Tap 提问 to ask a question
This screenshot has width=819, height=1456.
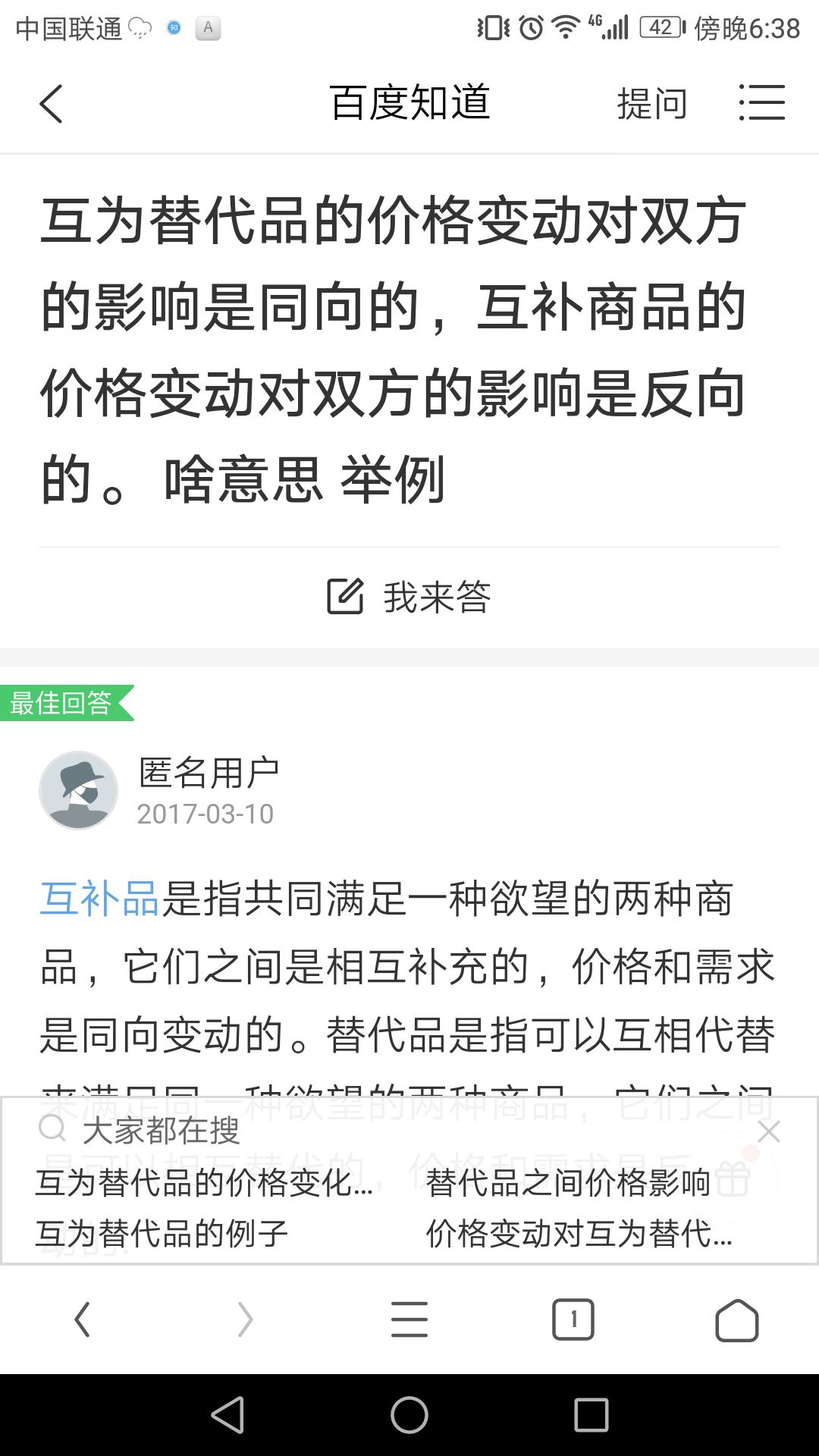[651, 104]
